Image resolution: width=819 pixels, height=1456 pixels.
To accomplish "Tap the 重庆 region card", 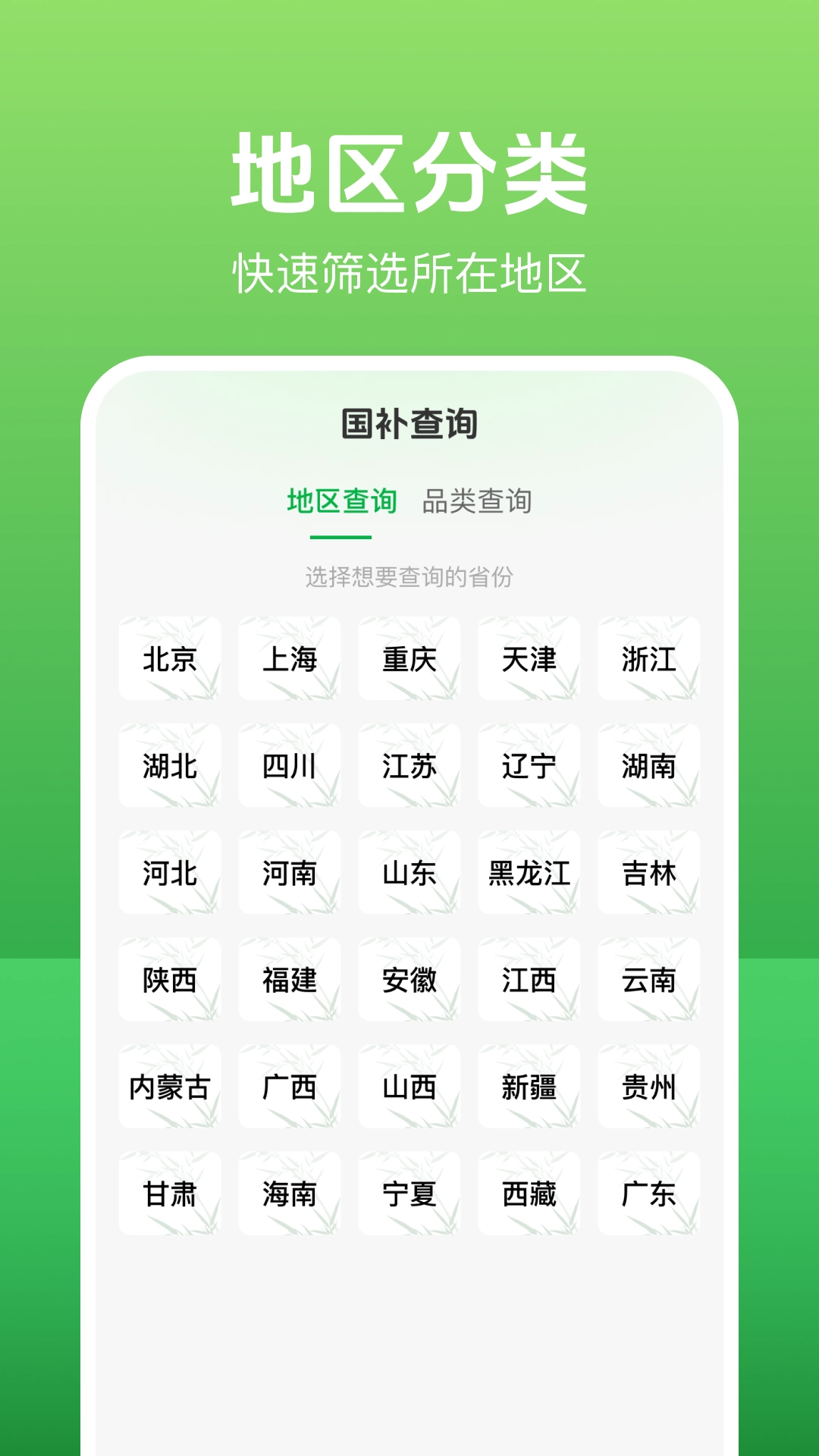I will (409, 660).
